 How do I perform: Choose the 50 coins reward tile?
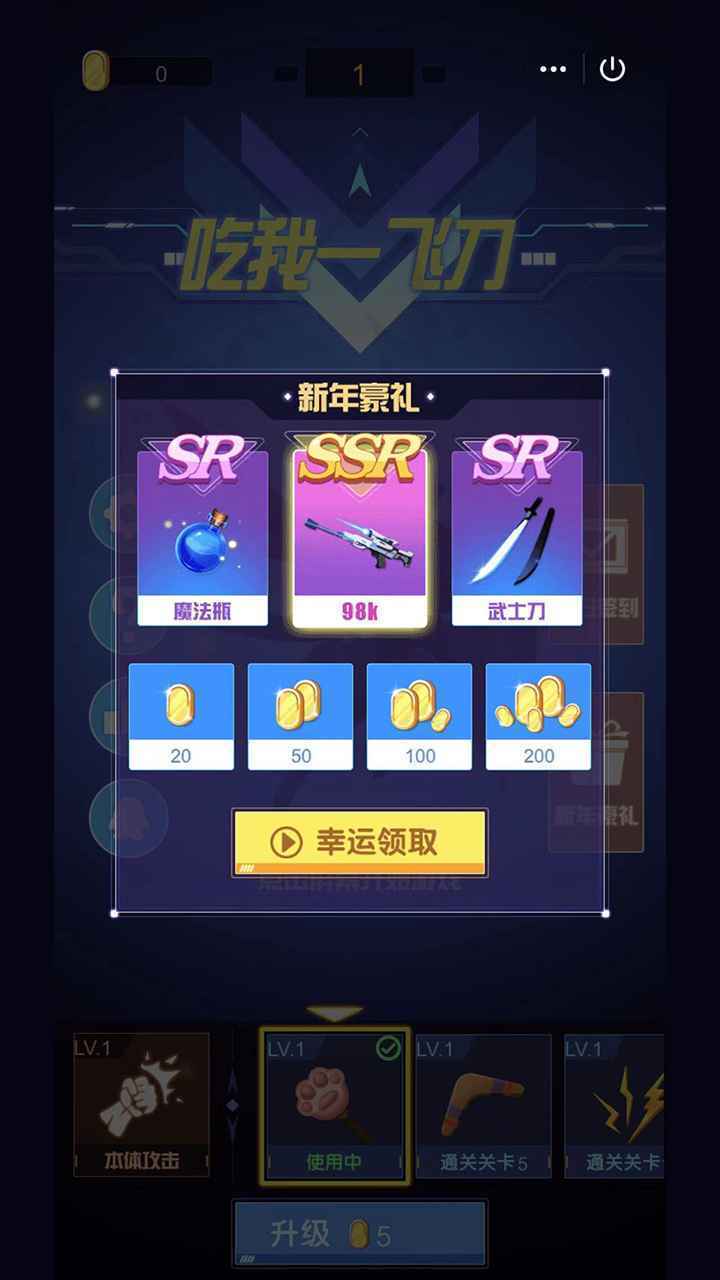point(300,716)
